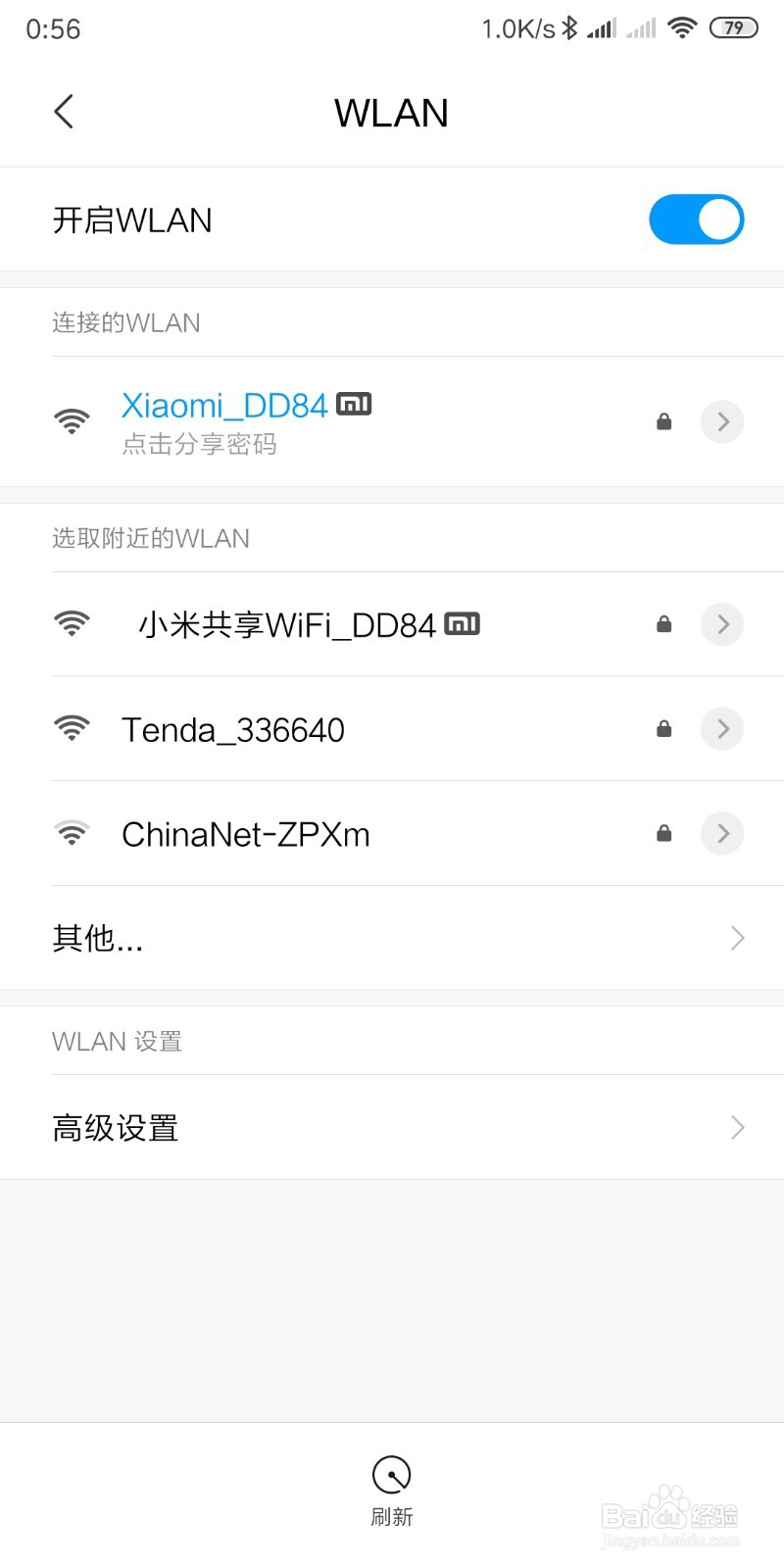The height and width of the screenshot is (1568, 784).
Task: Toggle off the 开启WLAN switch
Action: click(697, 219)
